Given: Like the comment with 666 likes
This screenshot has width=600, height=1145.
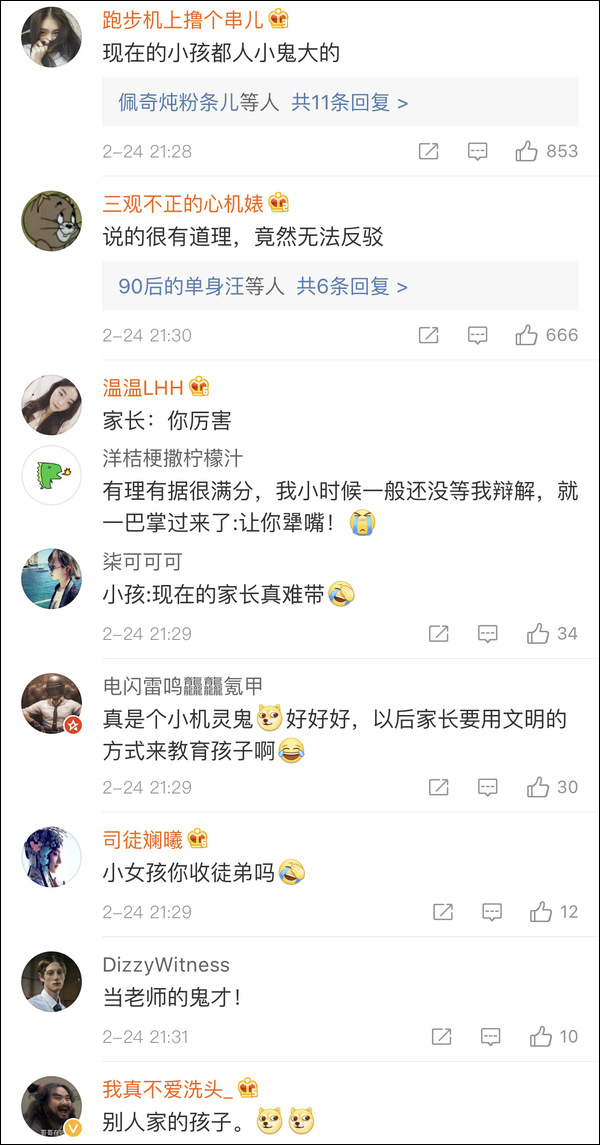Looking at the screenshot, I should (527, 335).
